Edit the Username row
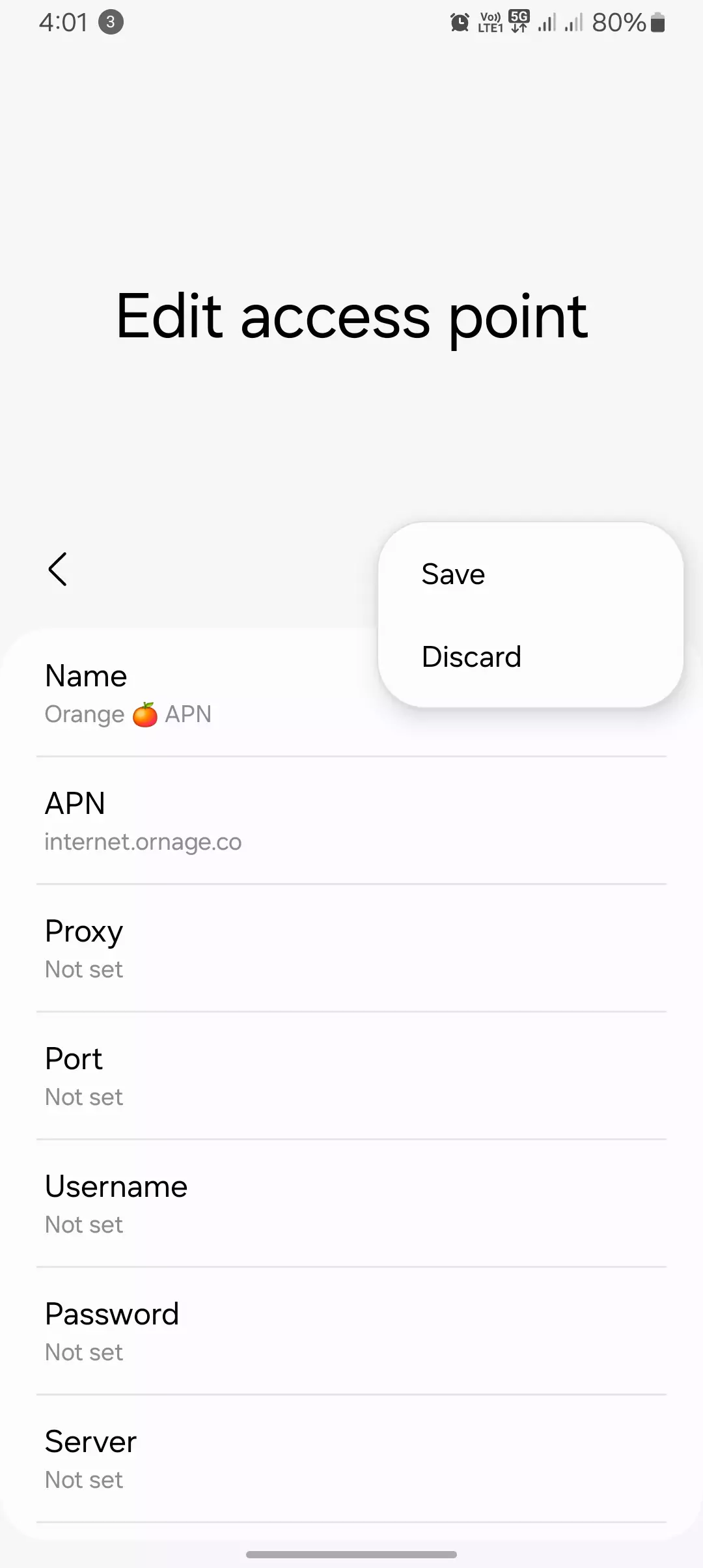The height and width of the screenshot is (1568, 703). pos(351,1203)
